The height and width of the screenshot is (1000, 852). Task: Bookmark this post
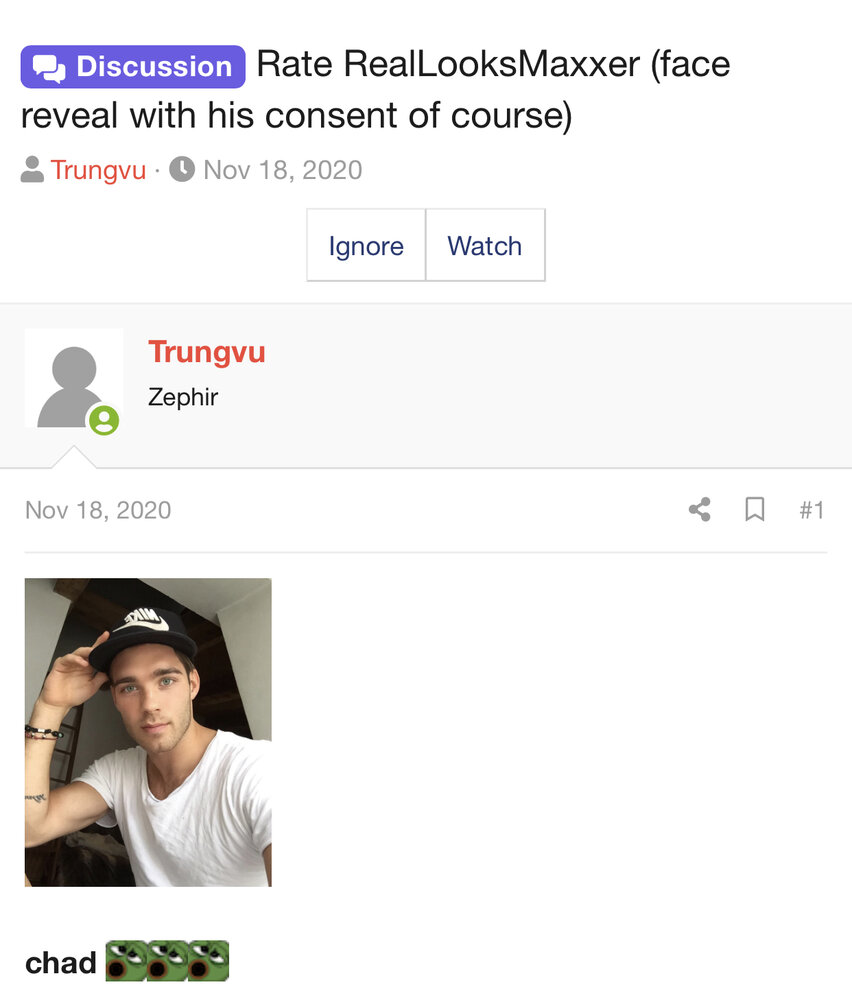pos(755,510)
